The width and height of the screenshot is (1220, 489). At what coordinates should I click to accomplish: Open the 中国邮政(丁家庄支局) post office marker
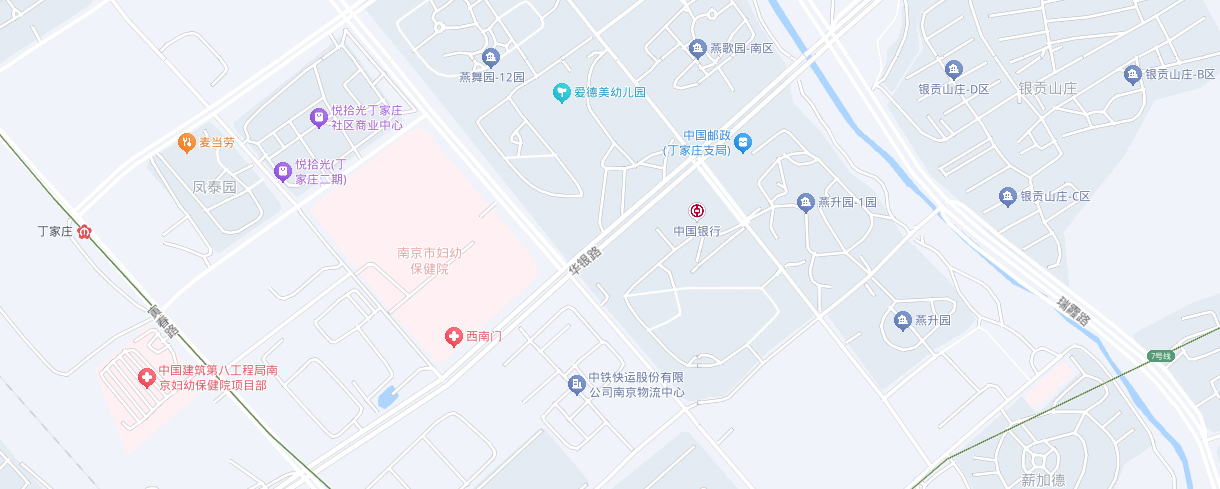pos(744,143)
